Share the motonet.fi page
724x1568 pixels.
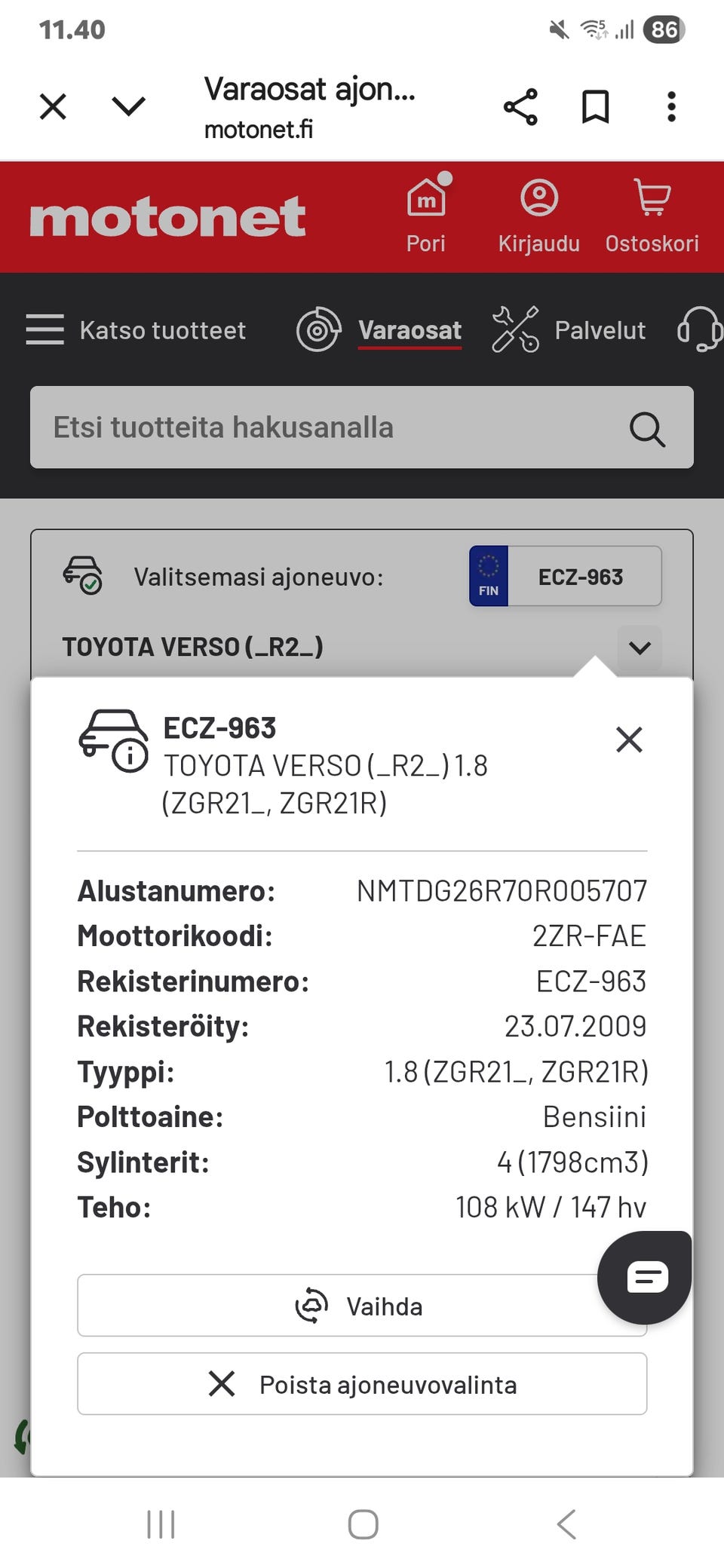point(520,106)
